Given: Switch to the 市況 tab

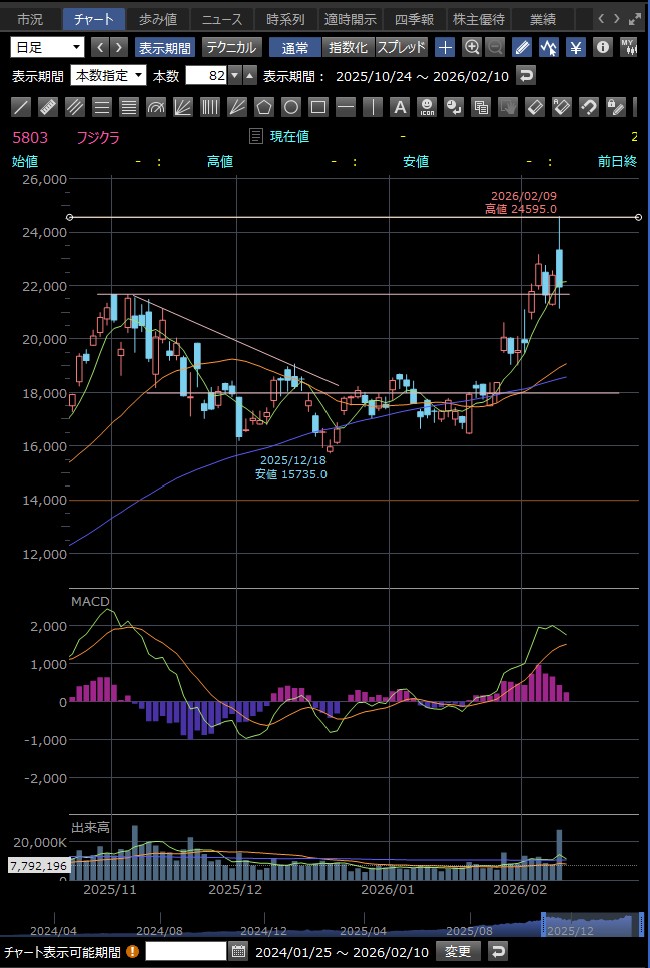Looking at the screenshot, I should pos(30,19).
